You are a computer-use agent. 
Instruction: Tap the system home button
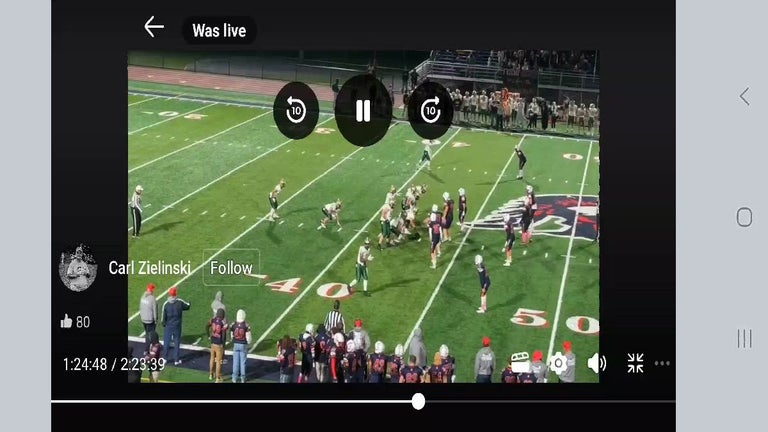[744, 216]
